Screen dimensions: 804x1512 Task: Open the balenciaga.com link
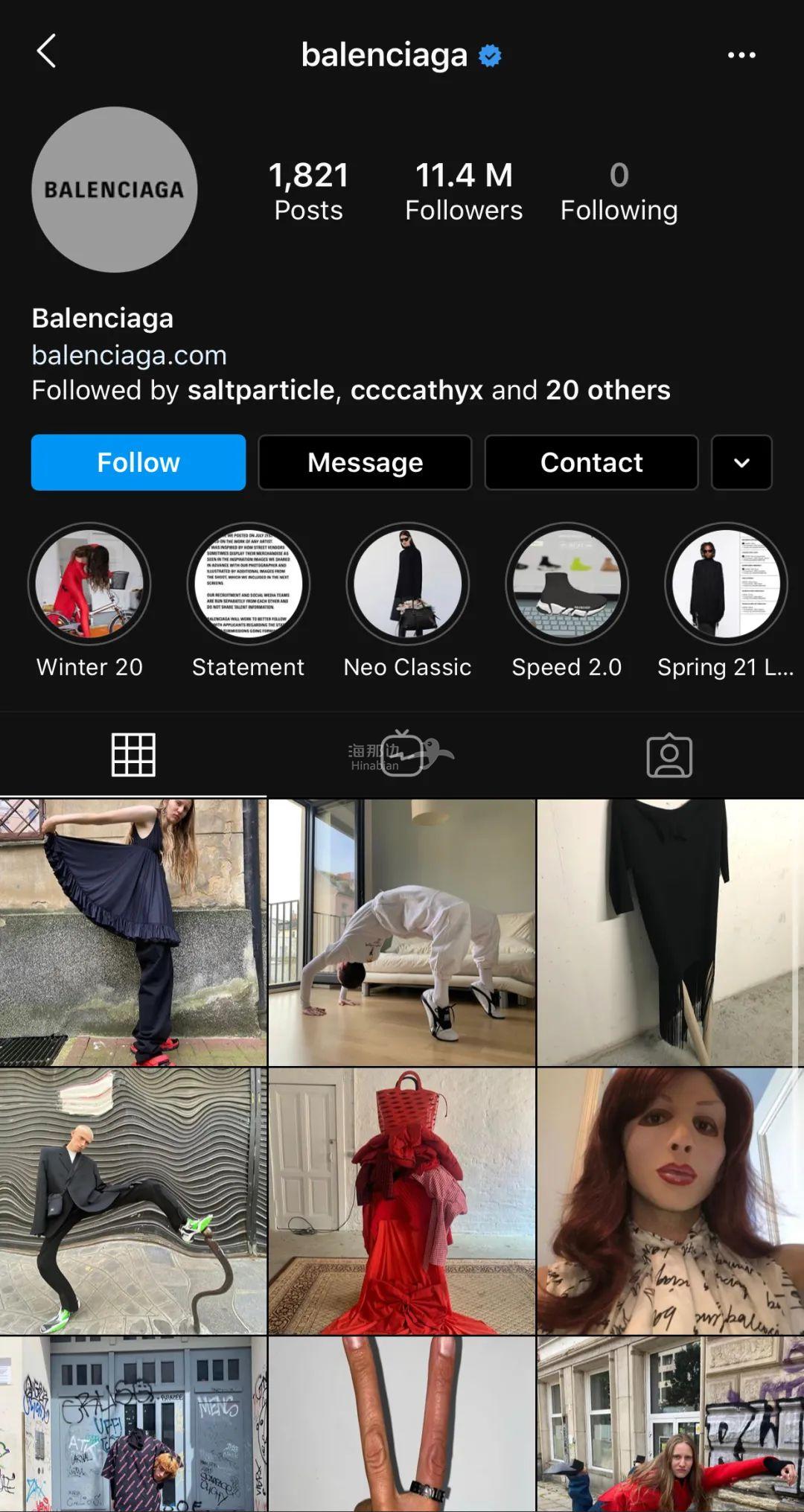tap(129, 355)
